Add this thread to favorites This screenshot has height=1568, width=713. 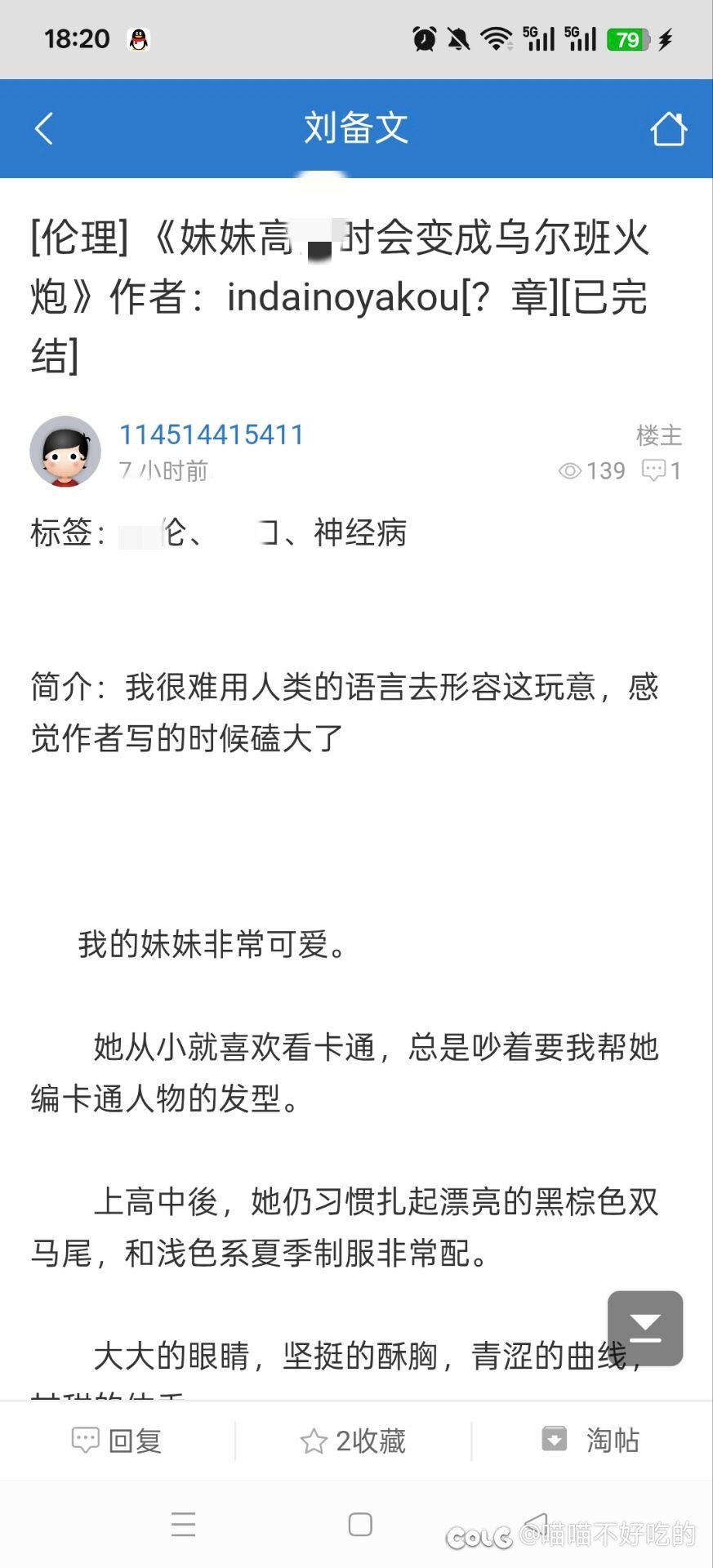pyautogui.click(x=353, y=1441)
